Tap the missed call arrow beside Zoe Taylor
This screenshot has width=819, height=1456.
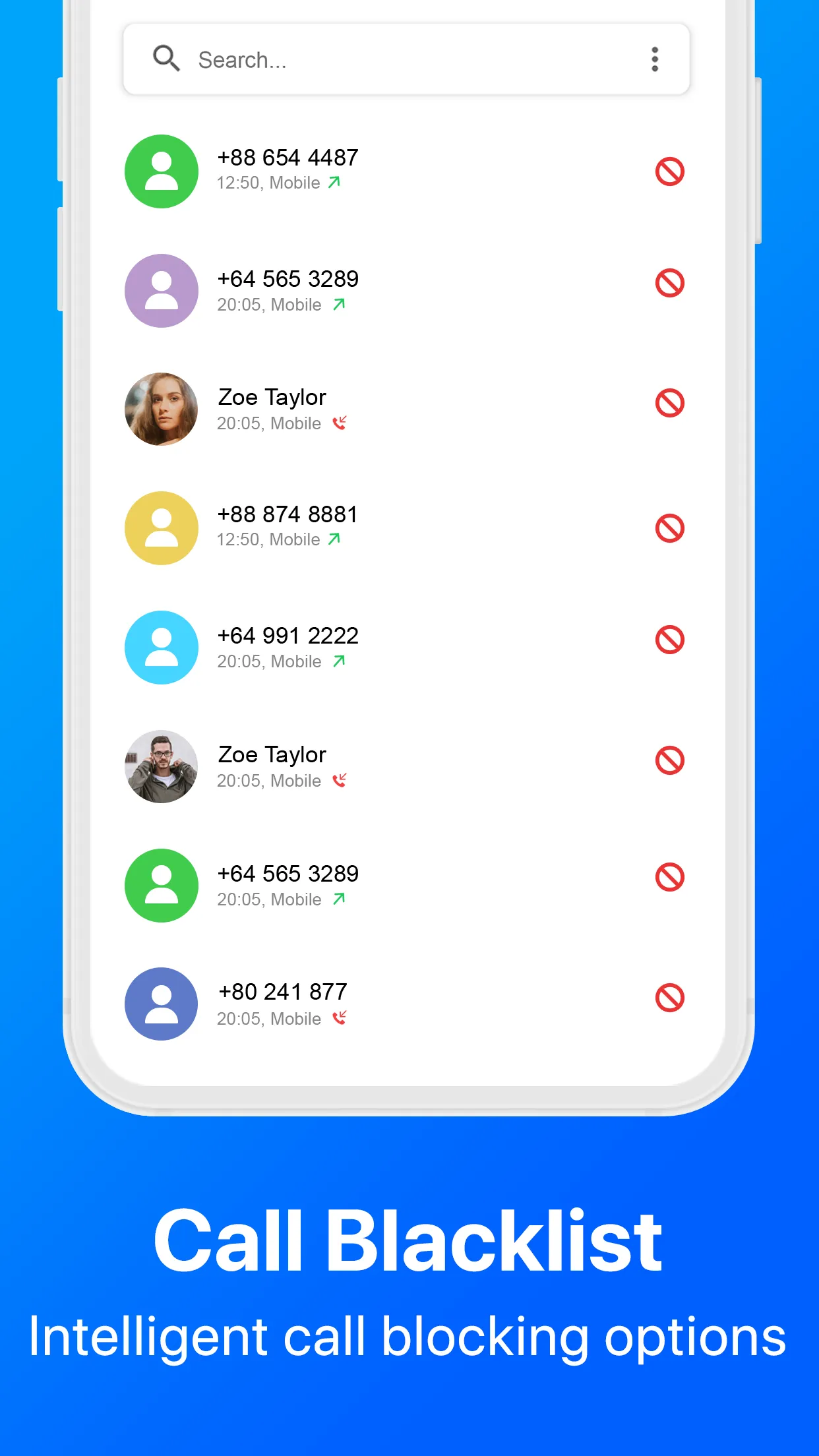[x=341, y=423]
